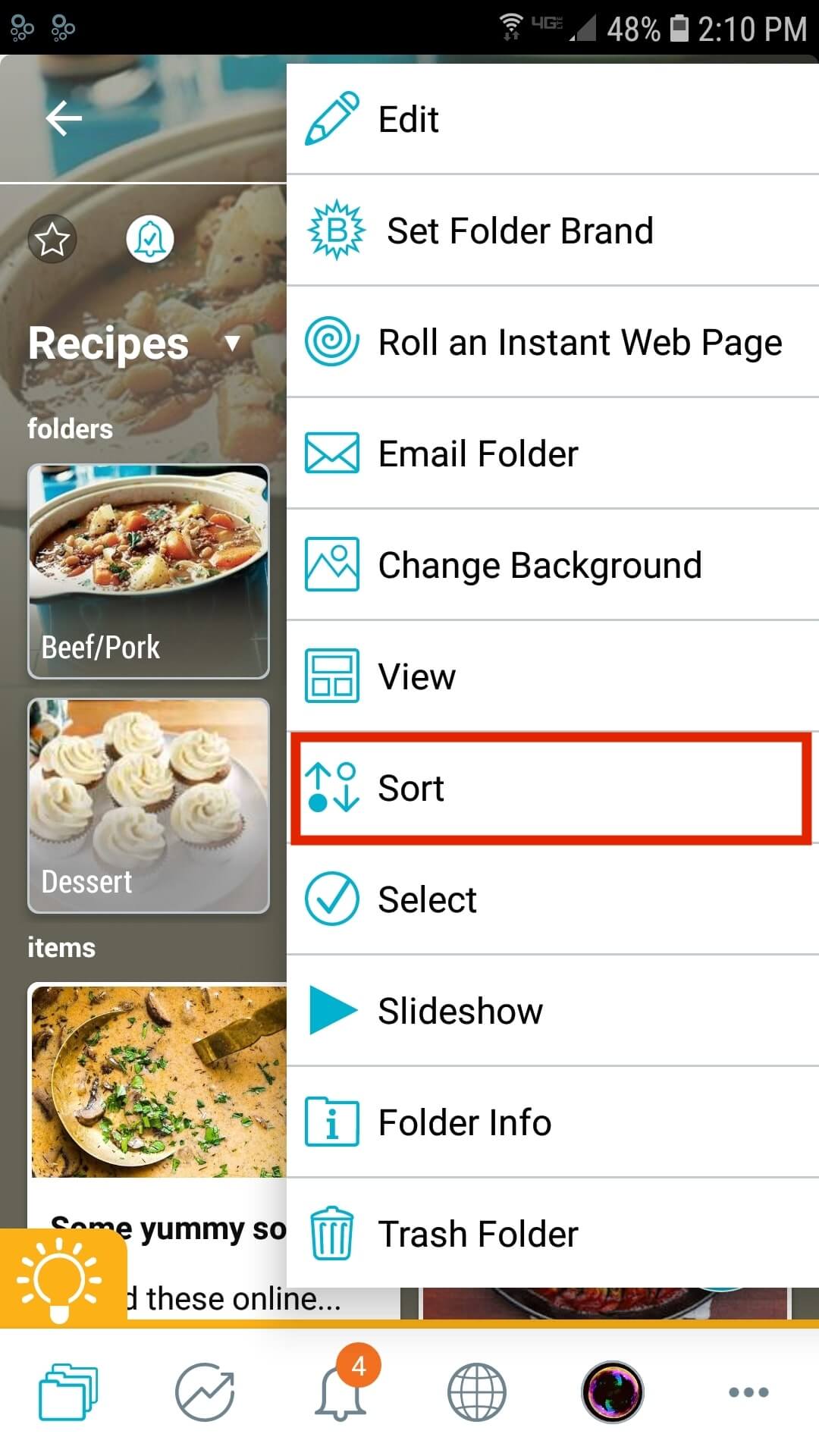Open the reminder bell icon under the arrow
Image resolution: width=819 pixels, height=1456 pixels.
[x=150, y=239]
